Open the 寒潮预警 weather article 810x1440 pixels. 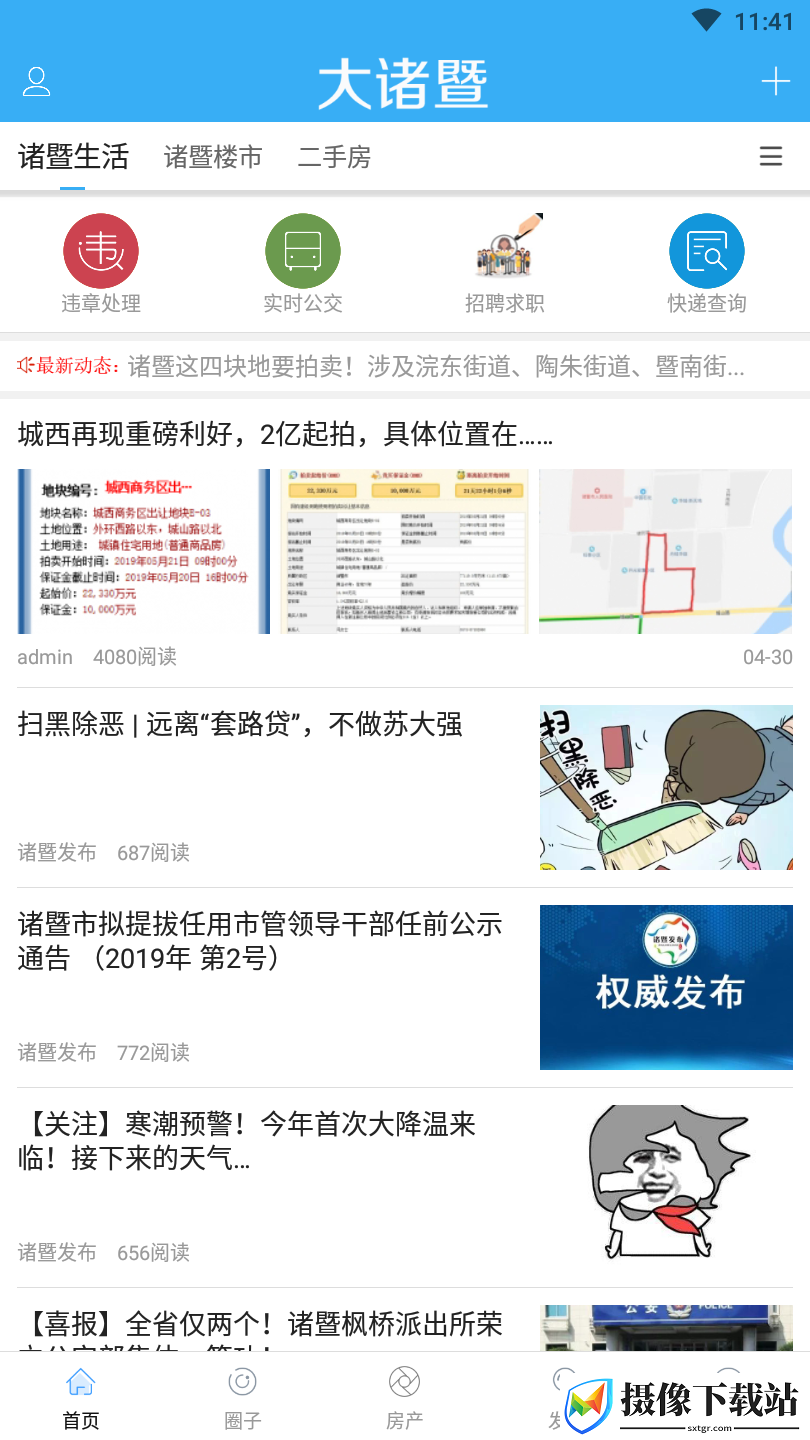(405, 1187)
